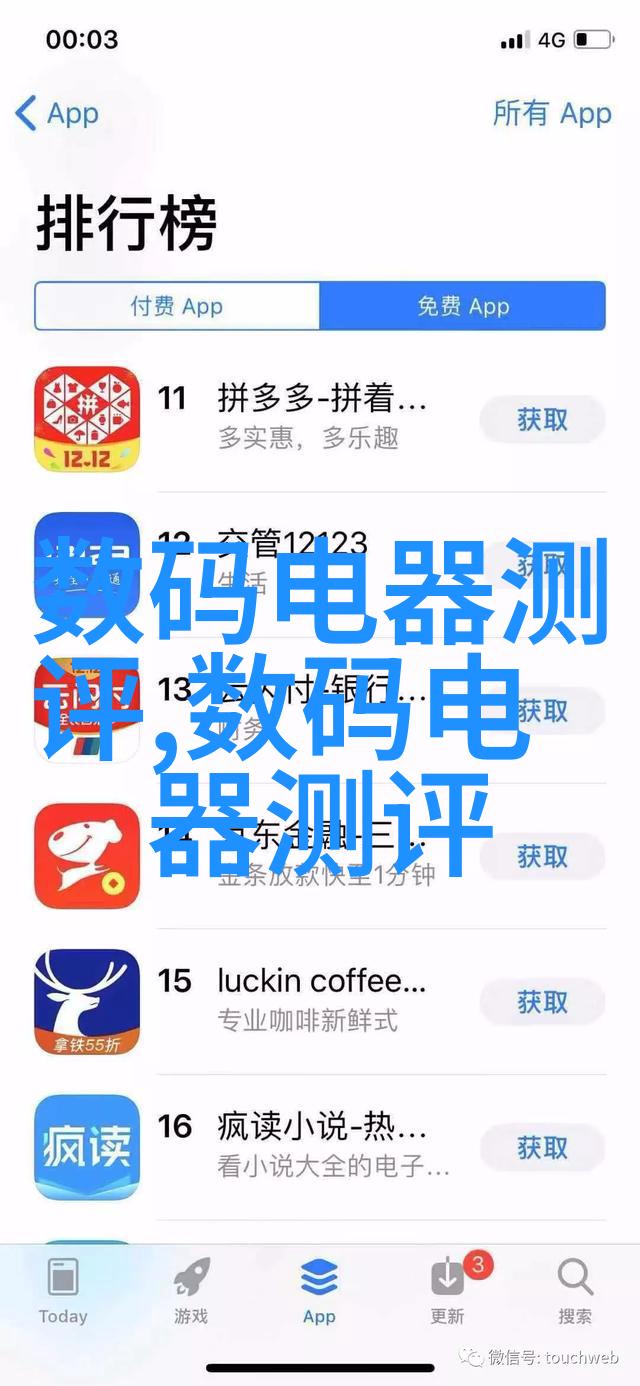Open the luckin coffee app listing
The height and width of the screenshot is (1386, 640).
(320, 1000)
